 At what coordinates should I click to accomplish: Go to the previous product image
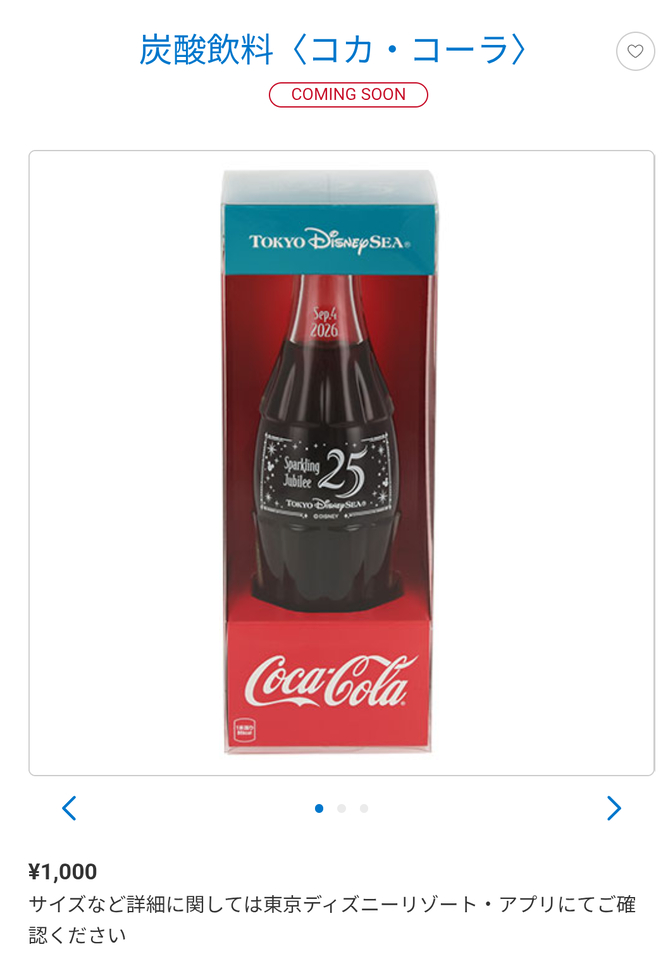[x=70, y=808]
